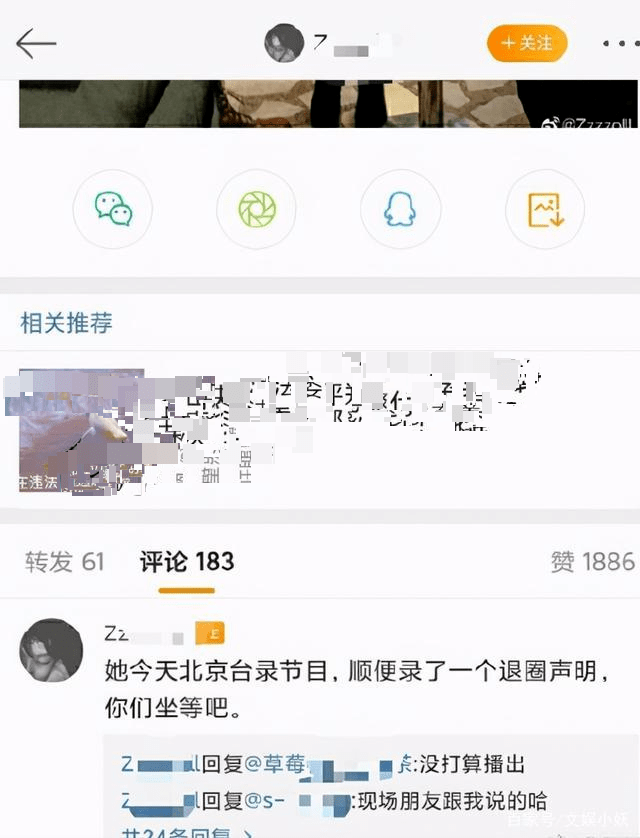The height and width of the screenshot is (838, 640).
Task: Switch to the 赞 1886 tab
Action: pos(592,562)
